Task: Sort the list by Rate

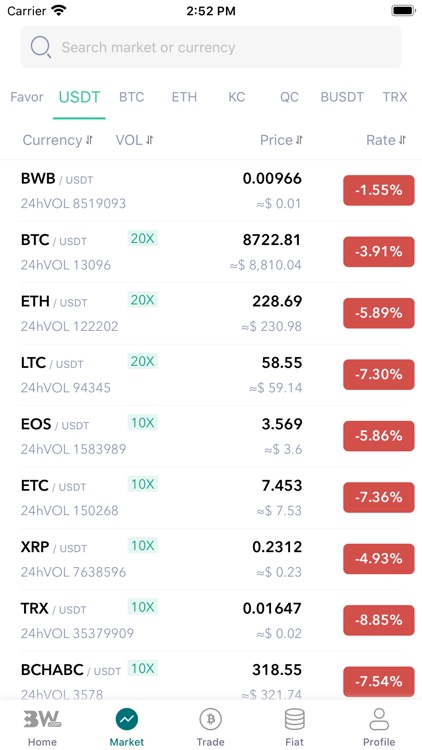Action: (386, 140)
